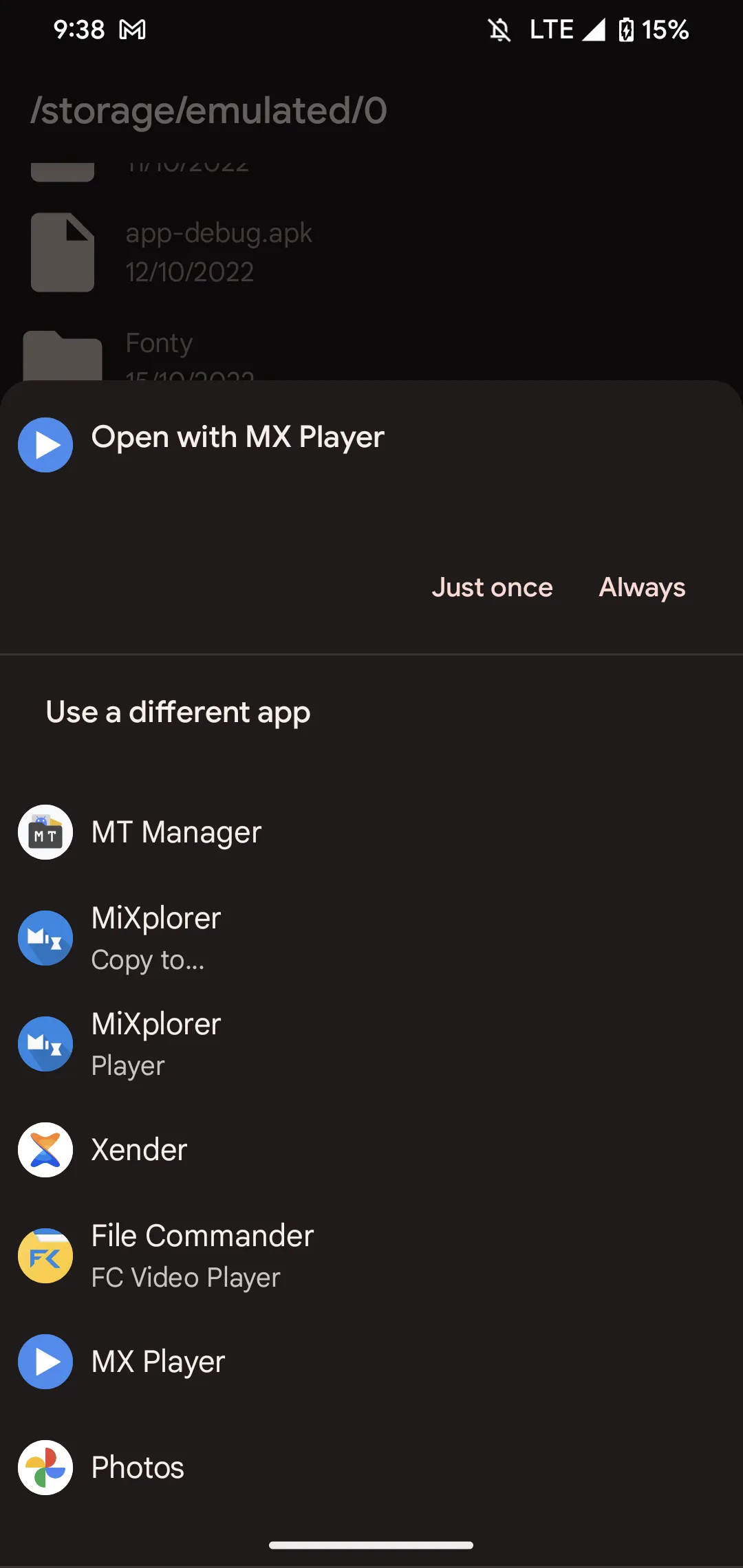Open the Fonty folder
This screenshot has height=1568, width=743.
(159, 342)
